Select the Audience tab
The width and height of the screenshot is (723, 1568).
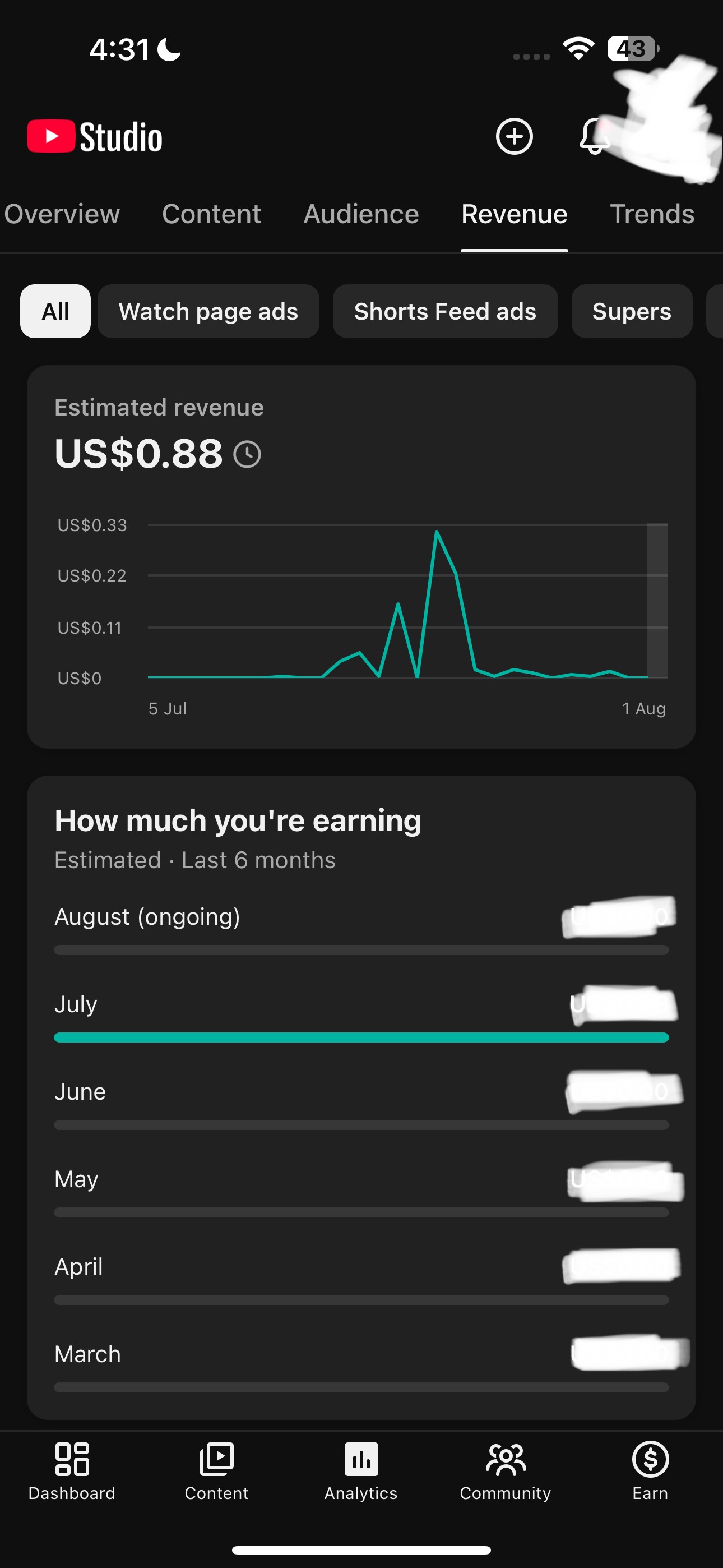click(x=361, y=214)
